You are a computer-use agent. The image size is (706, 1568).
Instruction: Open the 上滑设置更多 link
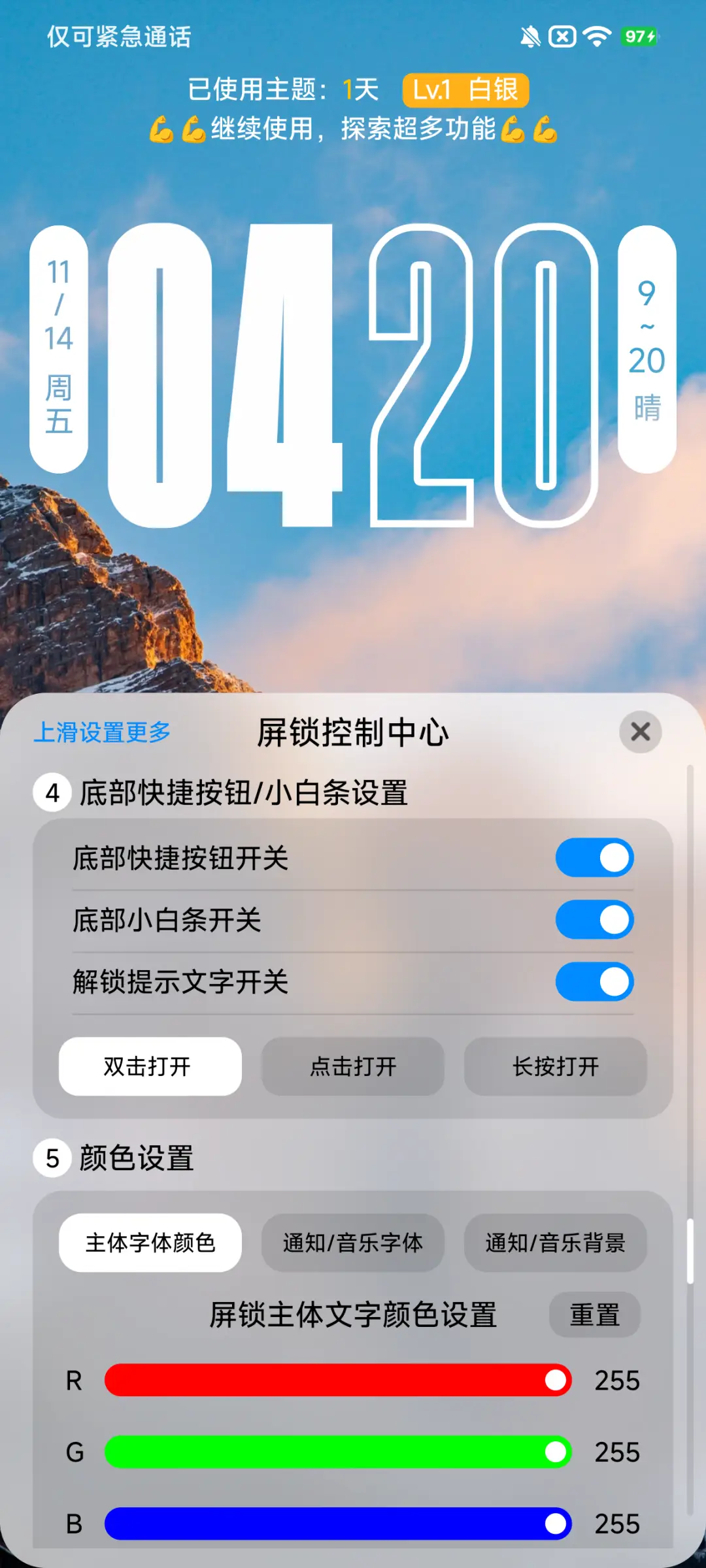tap(101, 732)
